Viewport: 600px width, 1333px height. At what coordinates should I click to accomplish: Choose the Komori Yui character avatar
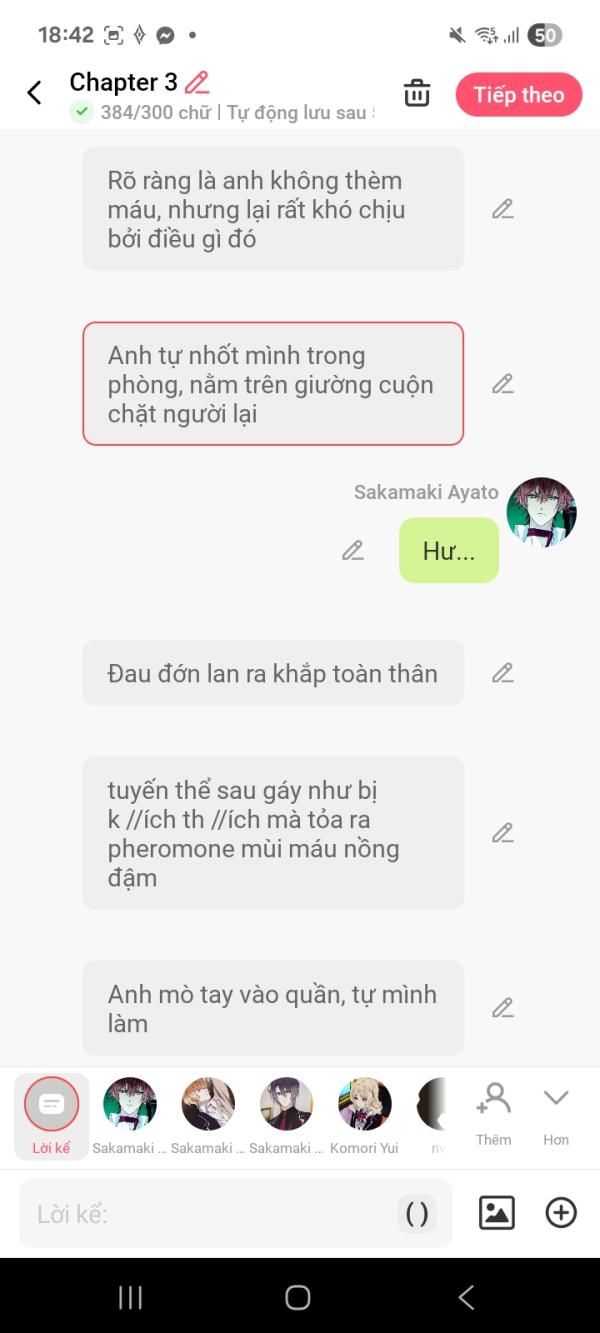point(365,1116)
